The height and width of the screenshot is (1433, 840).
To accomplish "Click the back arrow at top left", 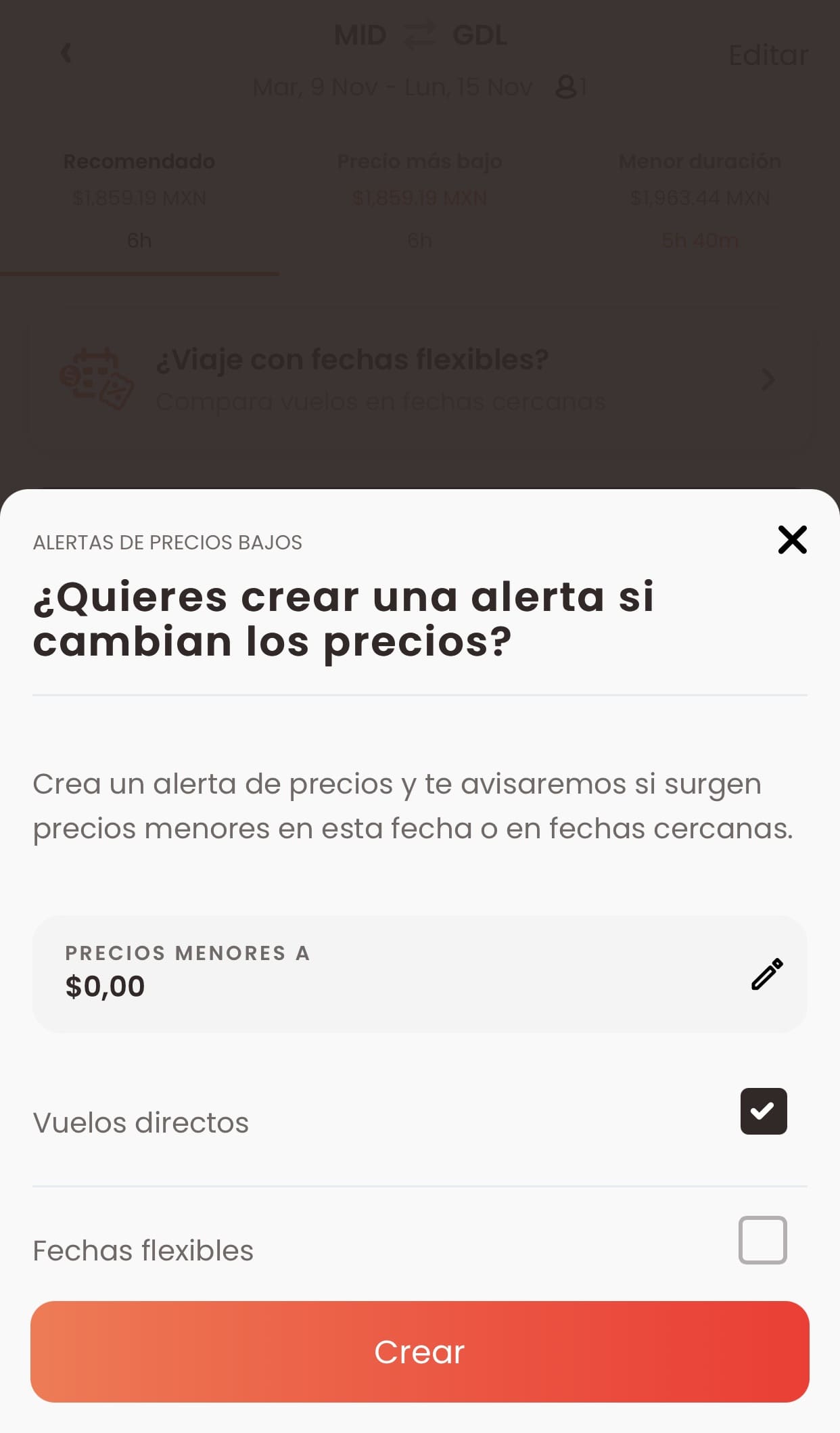I will tap(66, 53).
